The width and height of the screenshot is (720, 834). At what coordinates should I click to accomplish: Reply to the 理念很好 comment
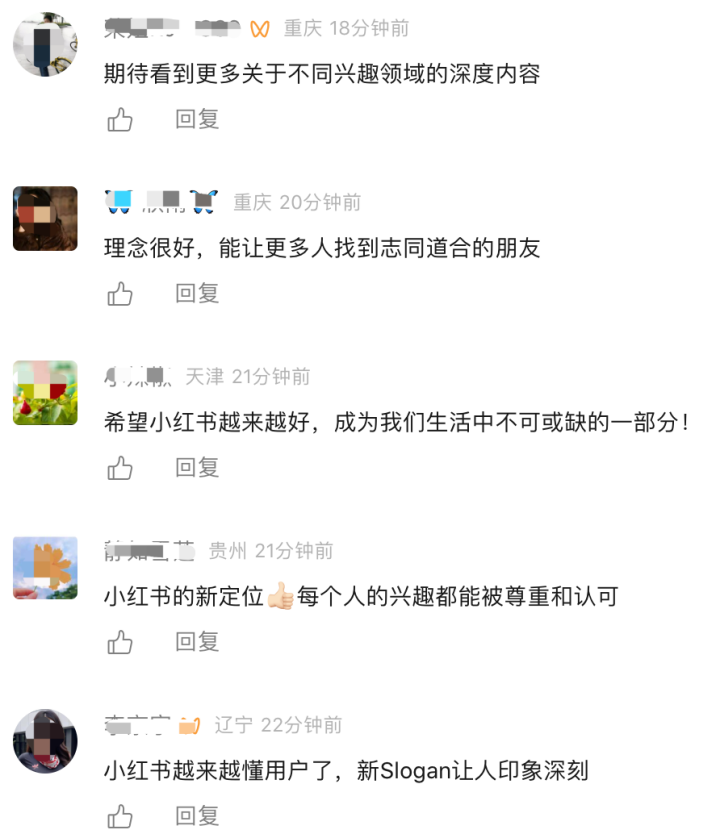(197, 293)
